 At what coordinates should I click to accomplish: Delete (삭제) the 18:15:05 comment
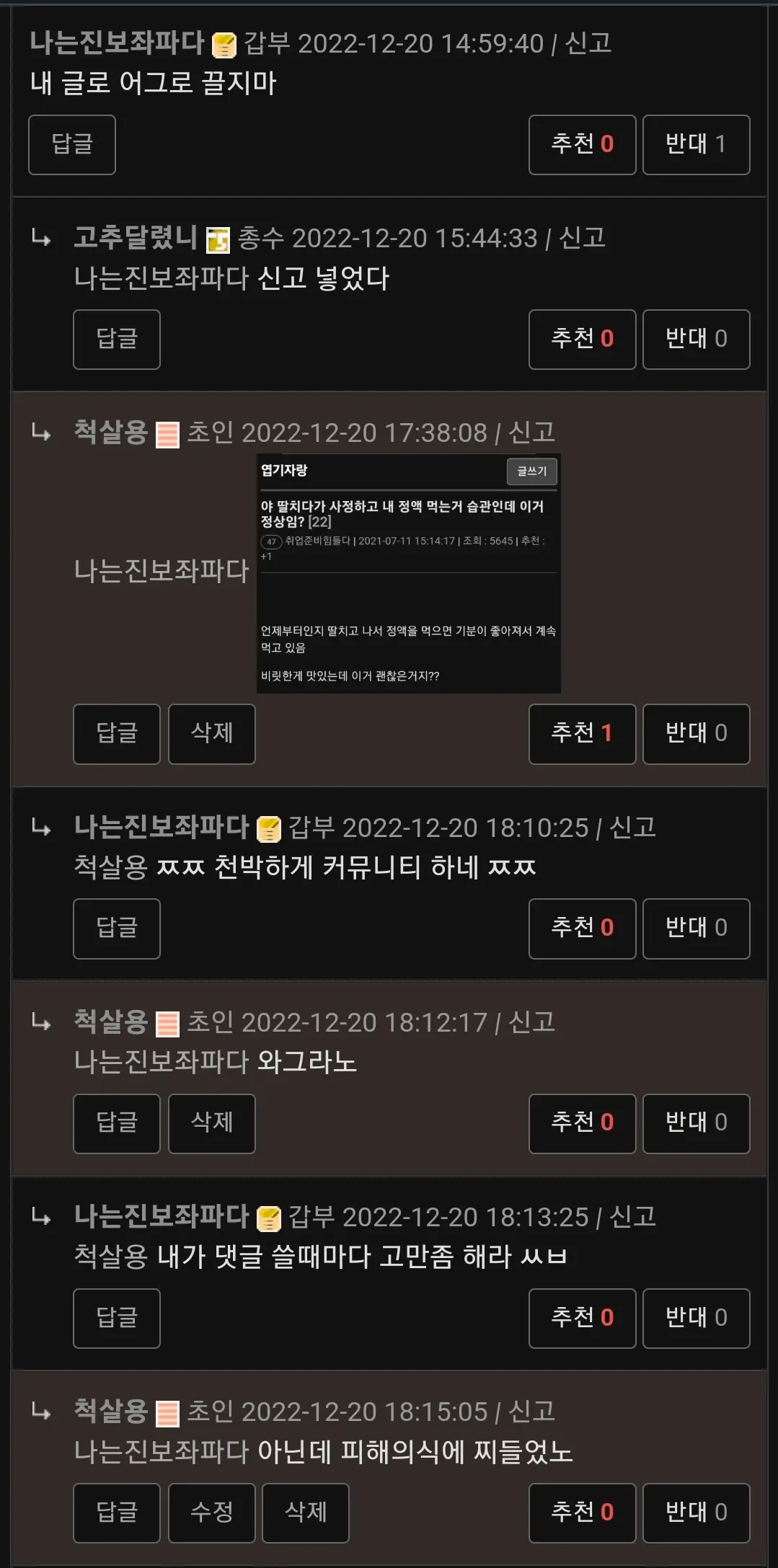pos(306,1512)
